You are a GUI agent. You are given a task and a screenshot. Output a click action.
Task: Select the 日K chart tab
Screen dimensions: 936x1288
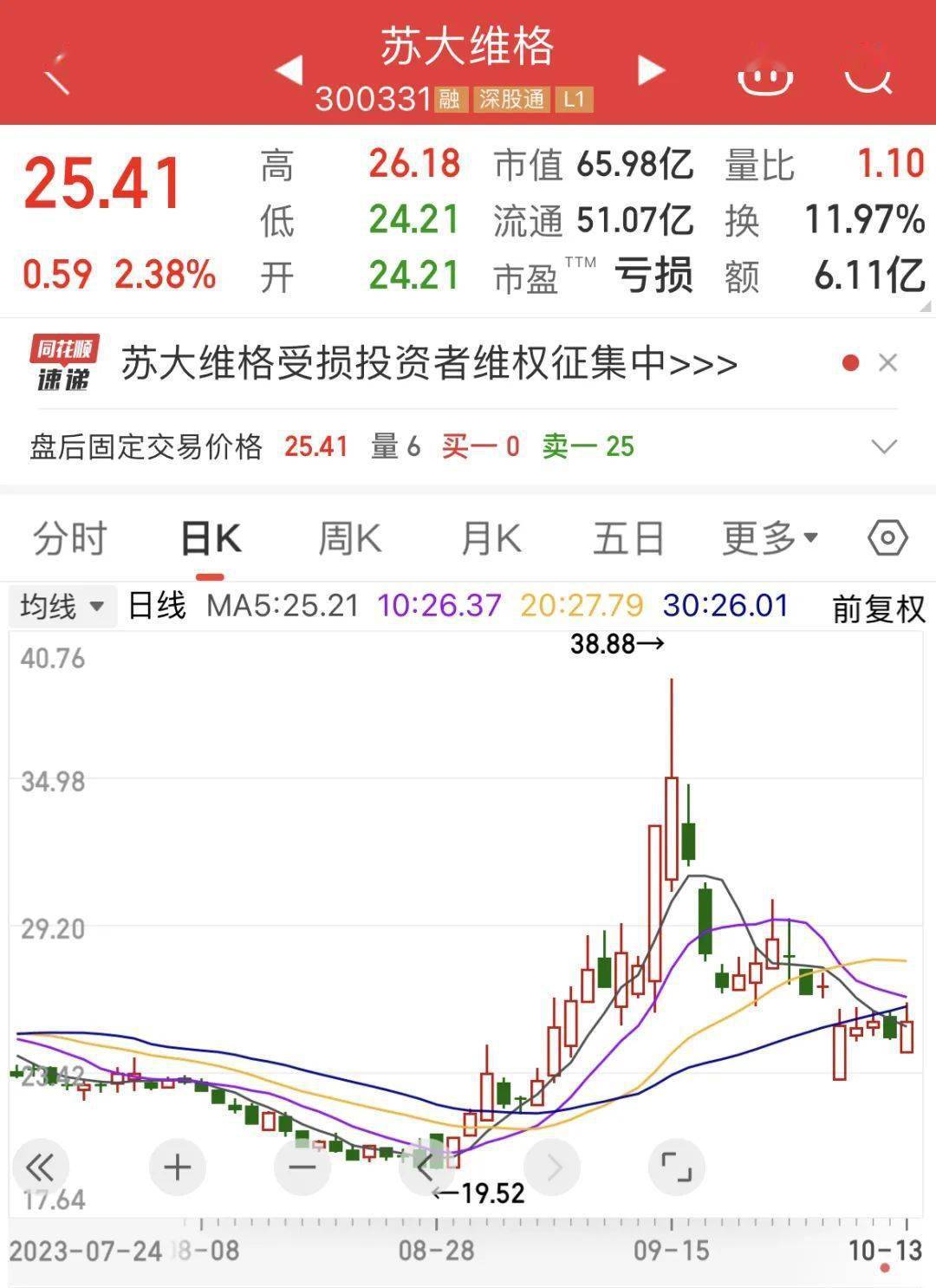coord(211,539)
